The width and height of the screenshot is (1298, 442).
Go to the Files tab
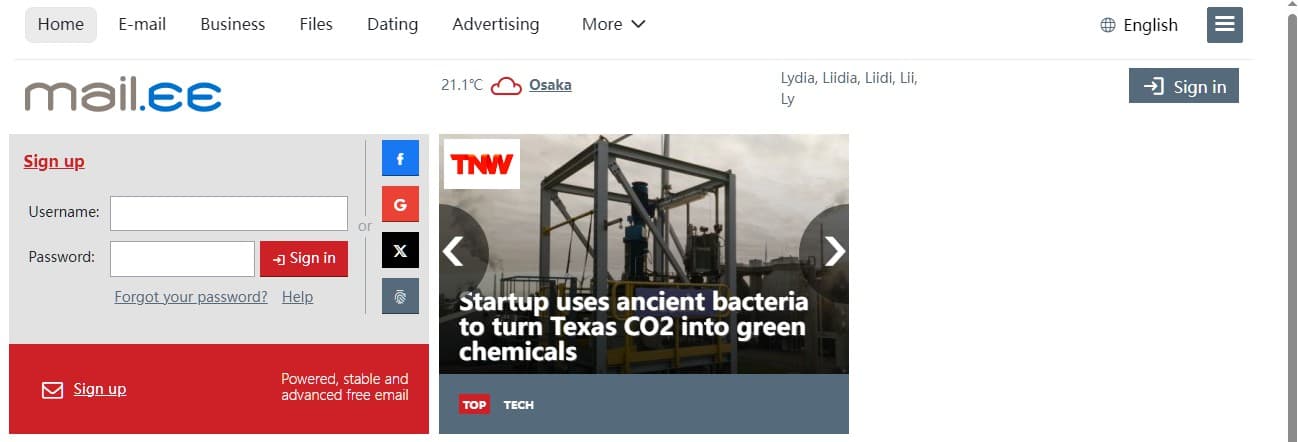(316, 24)
